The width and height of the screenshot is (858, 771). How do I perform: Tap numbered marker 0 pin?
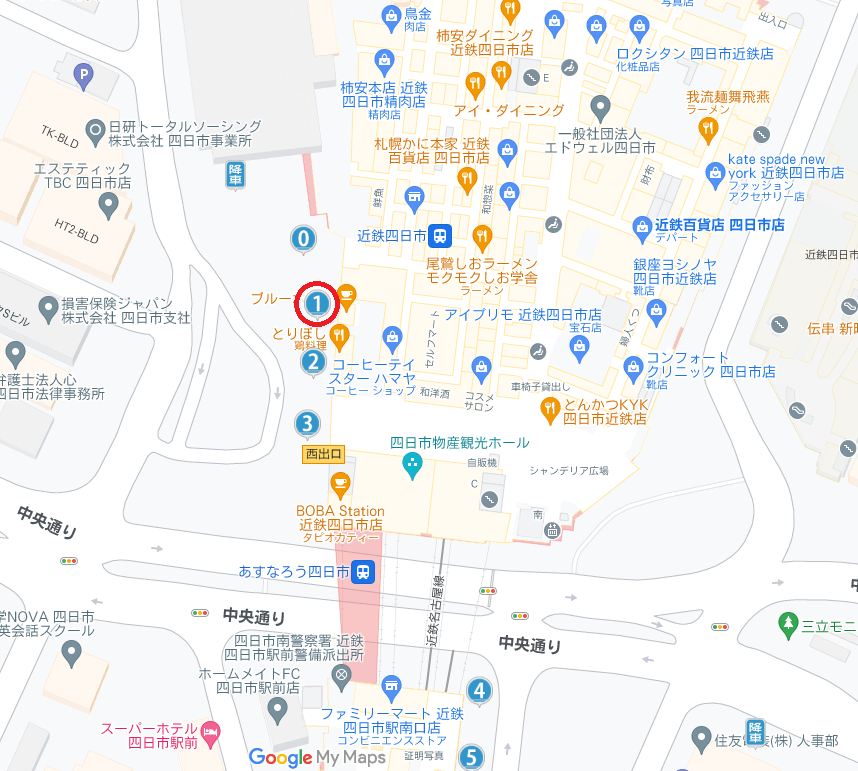pyautogui.click(x=303, y=239)
